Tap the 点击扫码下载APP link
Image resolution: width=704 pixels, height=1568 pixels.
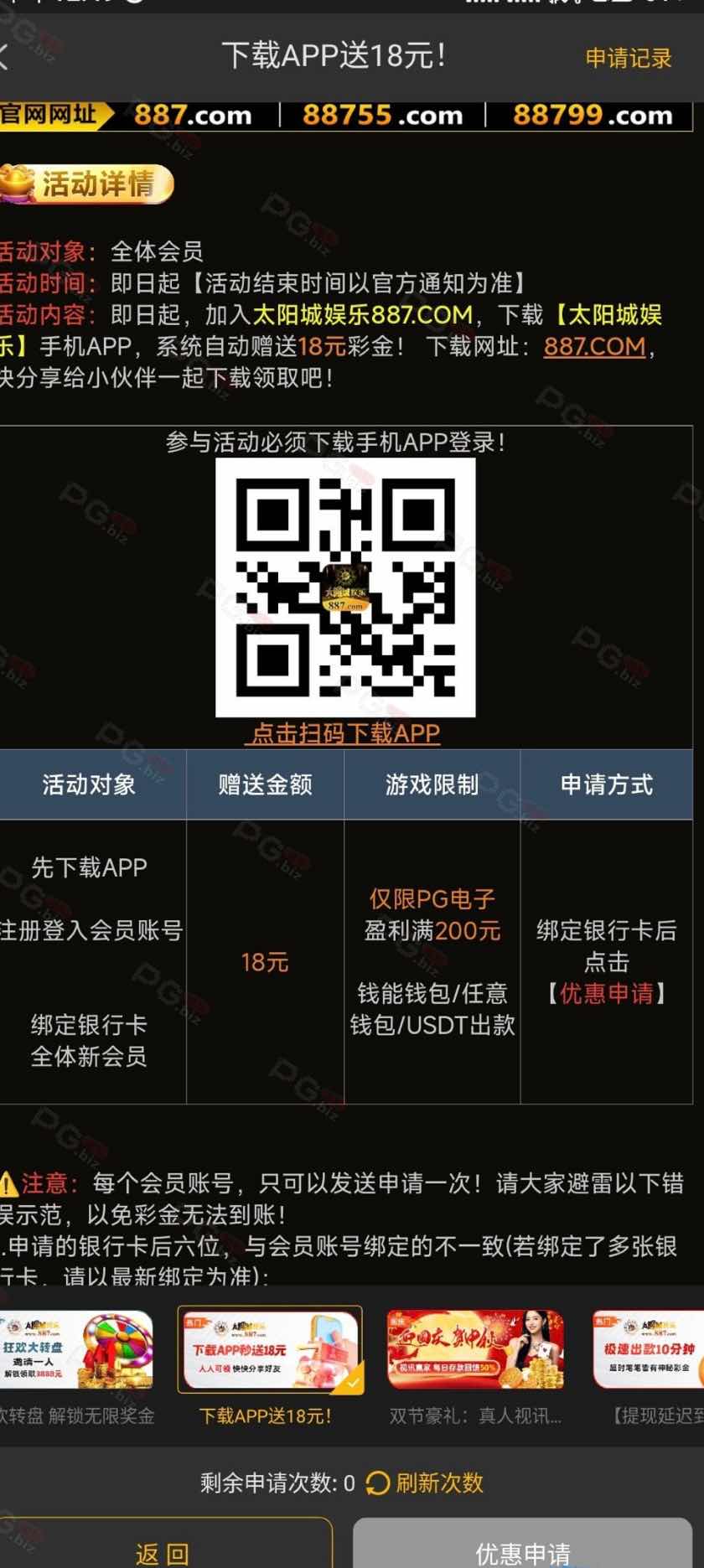(345, 733)
